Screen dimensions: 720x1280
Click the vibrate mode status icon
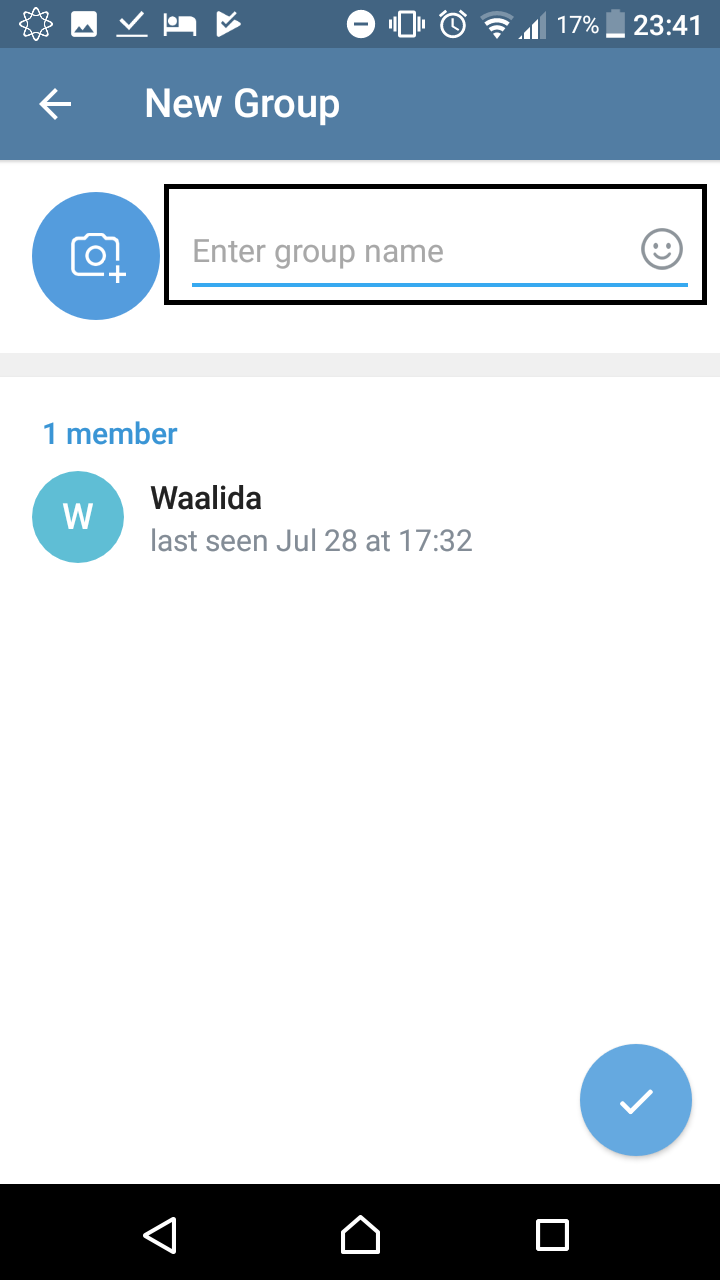click(x=406, y=25)
